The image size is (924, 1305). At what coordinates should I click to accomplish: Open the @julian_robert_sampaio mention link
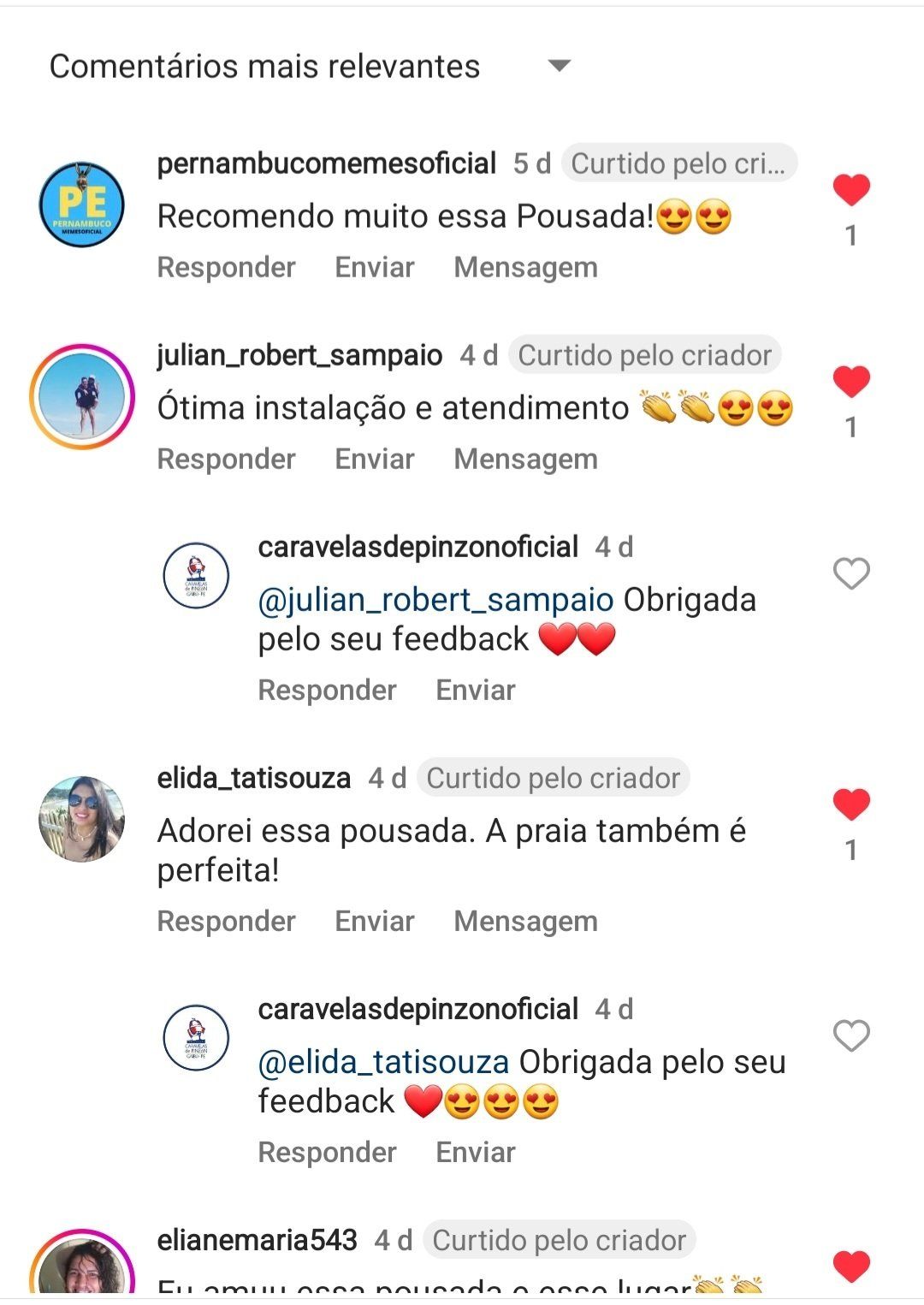tap(435, 600)
